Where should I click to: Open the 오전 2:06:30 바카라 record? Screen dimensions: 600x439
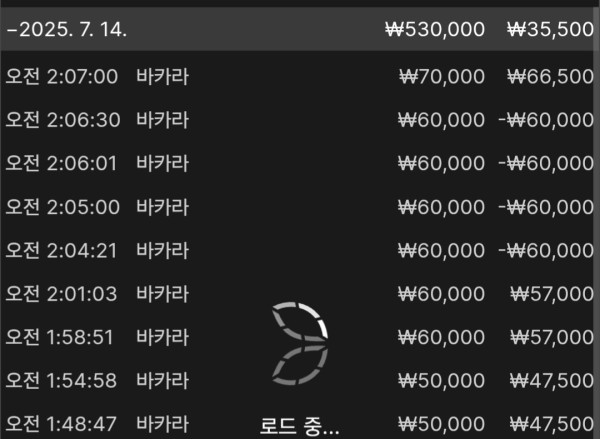(x=300, y=120)
